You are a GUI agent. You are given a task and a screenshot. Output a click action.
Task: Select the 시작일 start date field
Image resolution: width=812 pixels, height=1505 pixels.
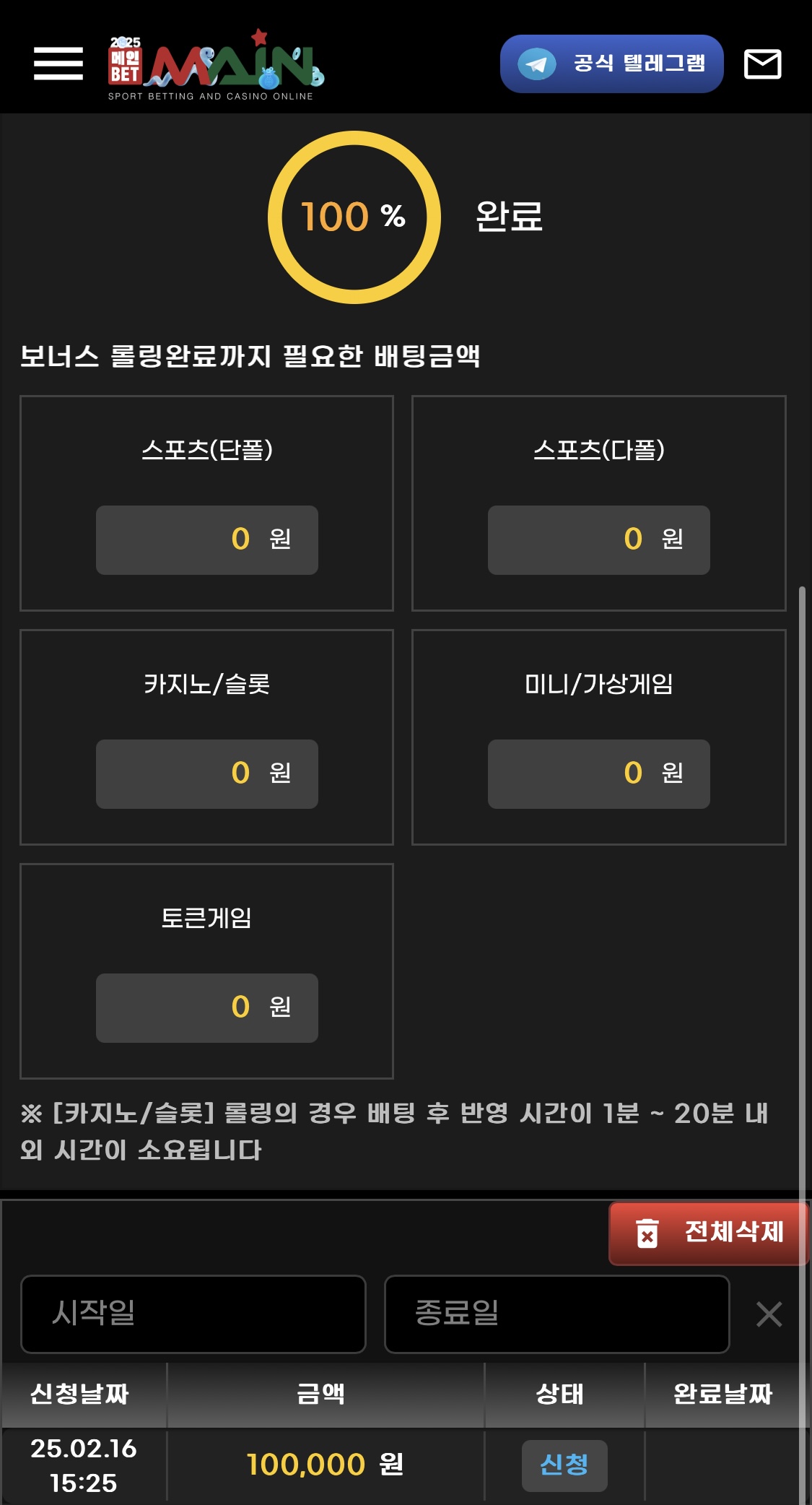tap(193, 1314)
